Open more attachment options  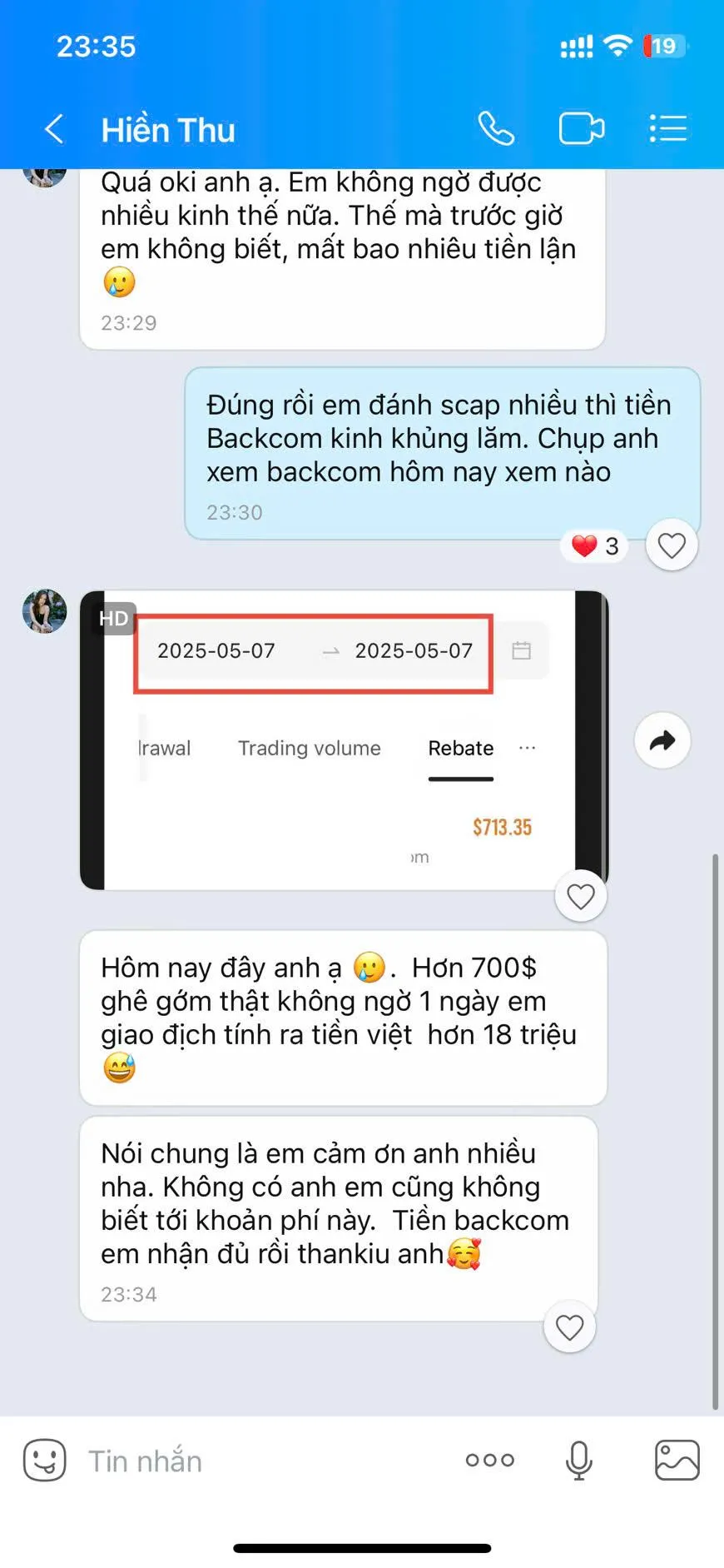point(490,1460)
